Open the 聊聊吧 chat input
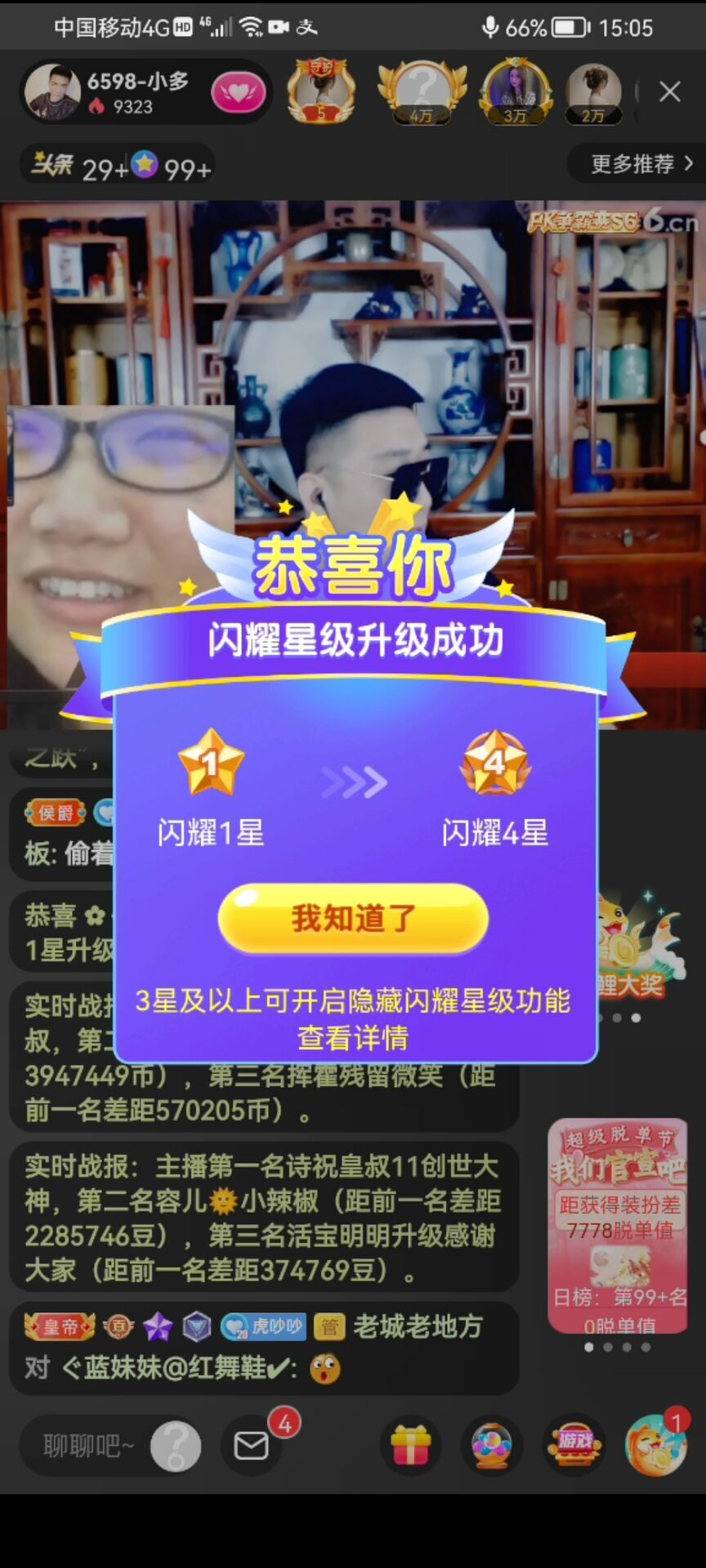This screenshot has height=1568, width=706. coord(90,1446)
